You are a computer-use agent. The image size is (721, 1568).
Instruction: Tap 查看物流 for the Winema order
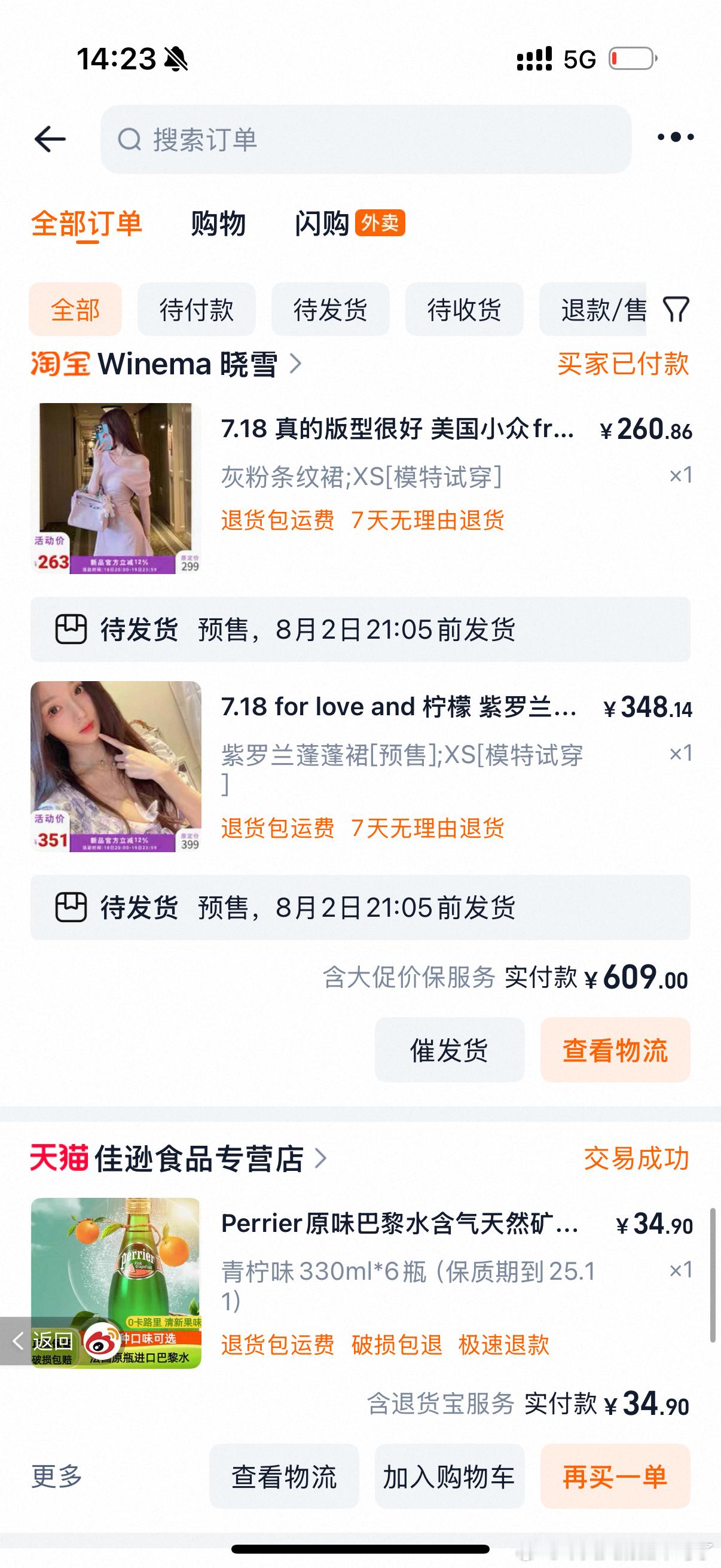coord(615,1050)
